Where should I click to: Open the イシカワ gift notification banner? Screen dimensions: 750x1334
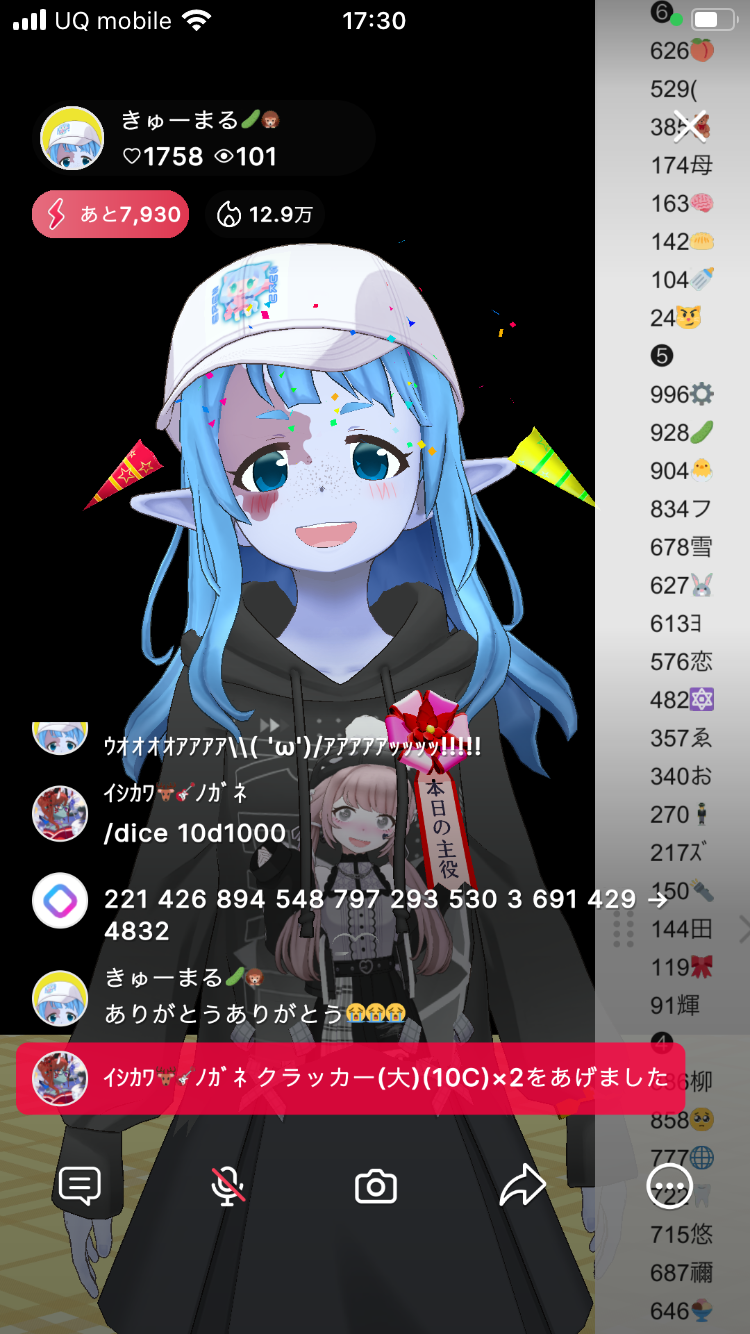click(350, 1078)
